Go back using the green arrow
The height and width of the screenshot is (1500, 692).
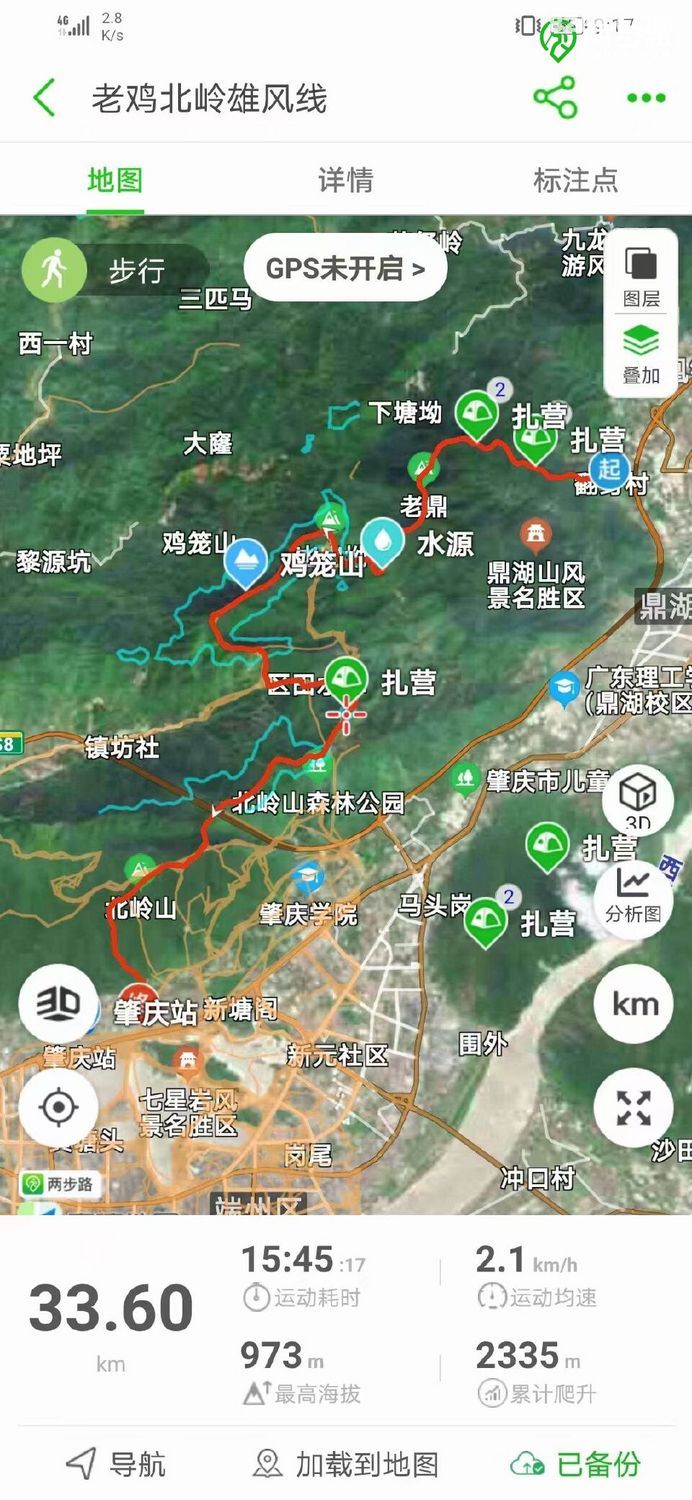[x=43, y=98]
